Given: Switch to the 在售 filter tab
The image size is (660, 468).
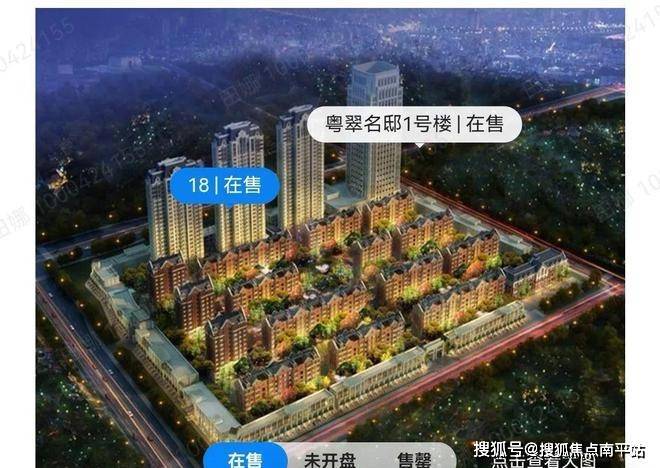Looking at the screenshot, I should [244, 459].
